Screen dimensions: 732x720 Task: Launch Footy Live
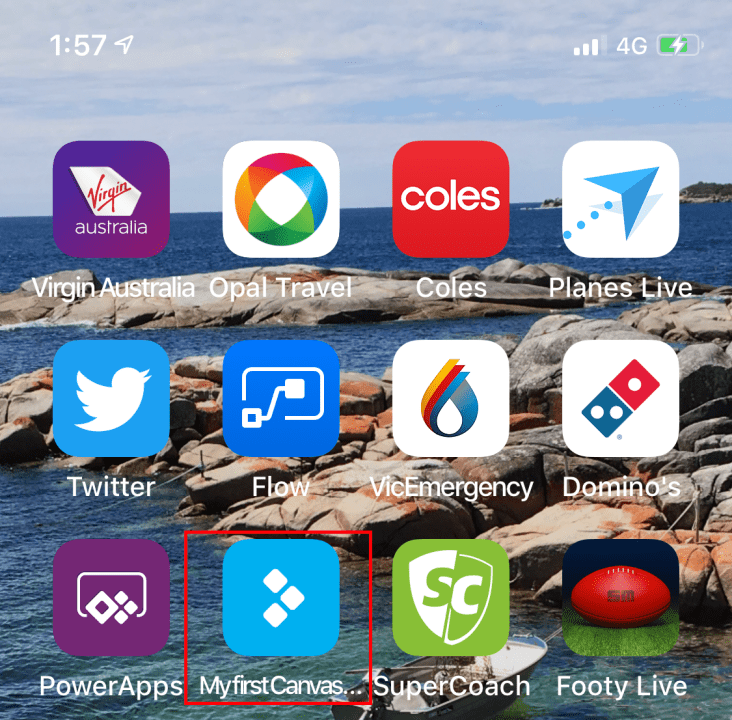pos(621,597)
